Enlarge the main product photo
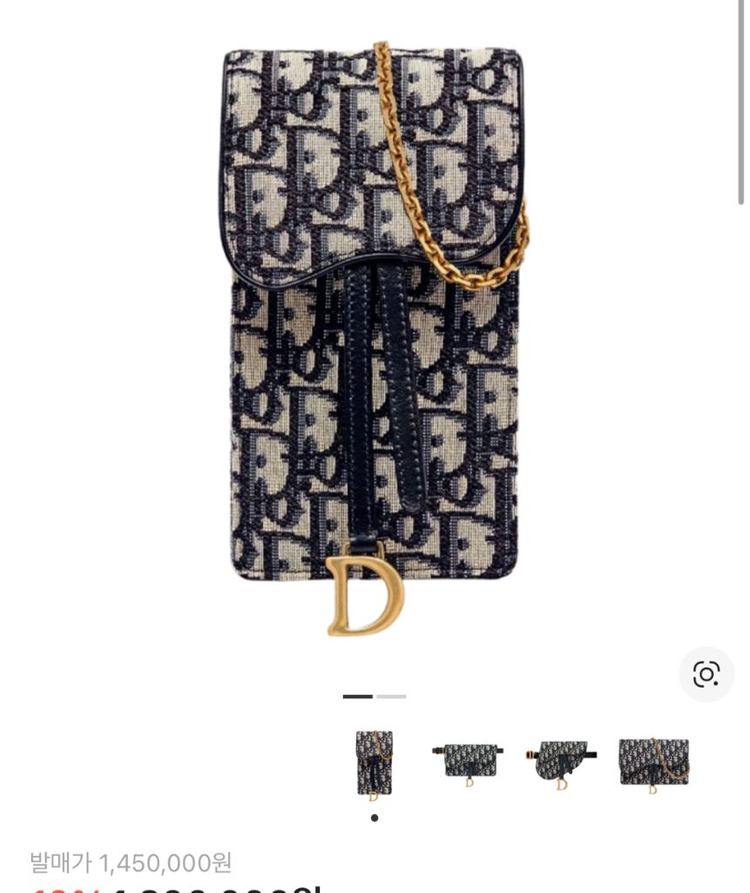This screenshot has width=750, height=893. pyautogui.click(x=374, y=340)
